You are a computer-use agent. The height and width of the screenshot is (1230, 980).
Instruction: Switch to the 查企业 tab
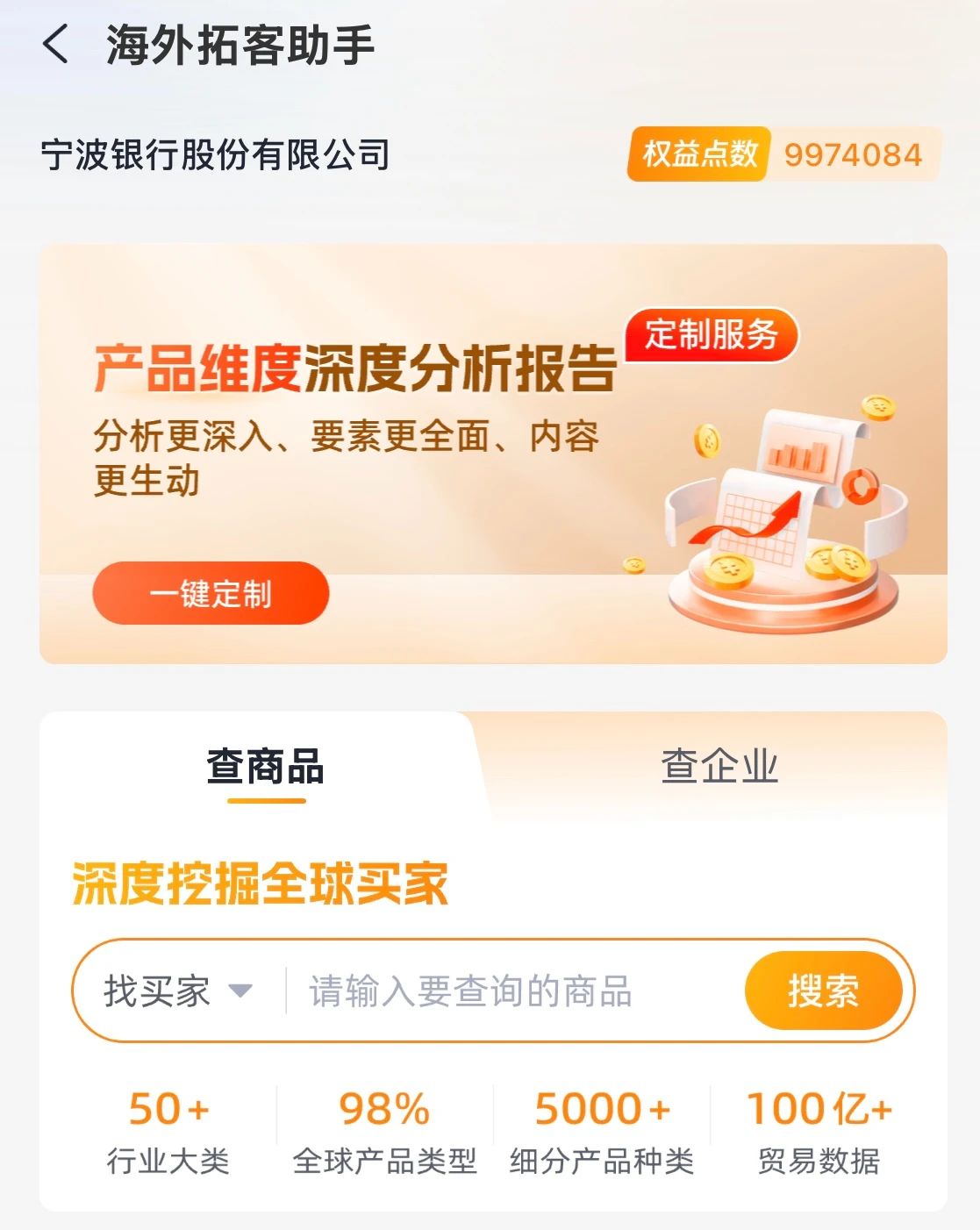[719, 767]
